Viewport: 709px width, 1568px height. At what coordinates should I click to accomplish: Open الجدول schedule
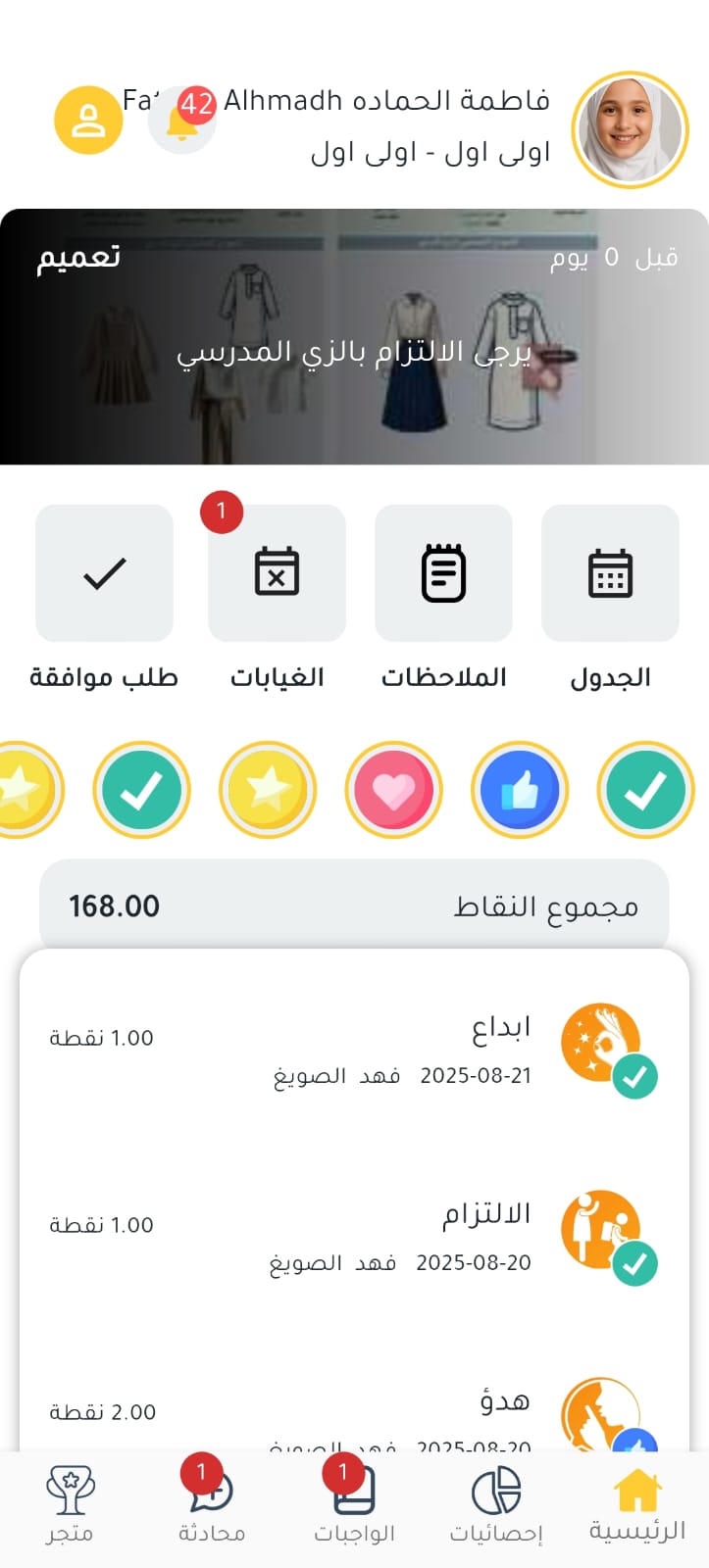(x=610, y=573)
